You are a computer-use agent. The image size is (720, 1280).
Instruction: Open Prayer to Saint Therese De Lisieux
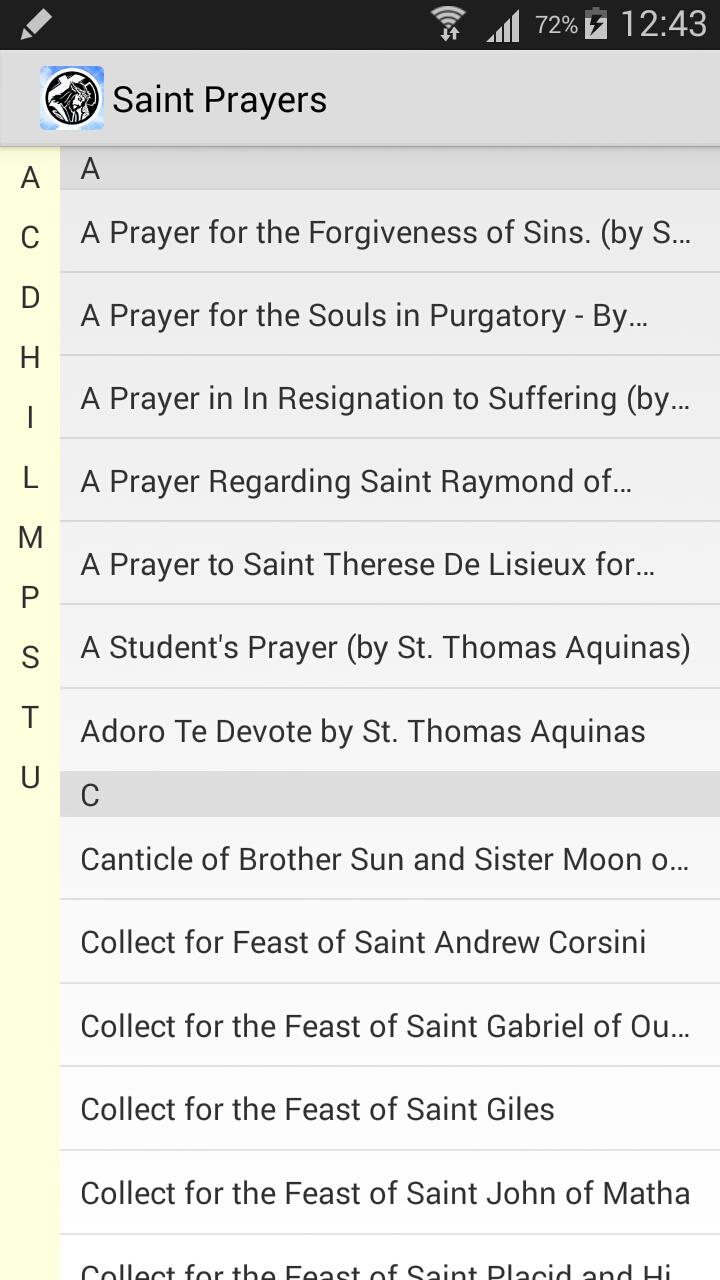390,564
